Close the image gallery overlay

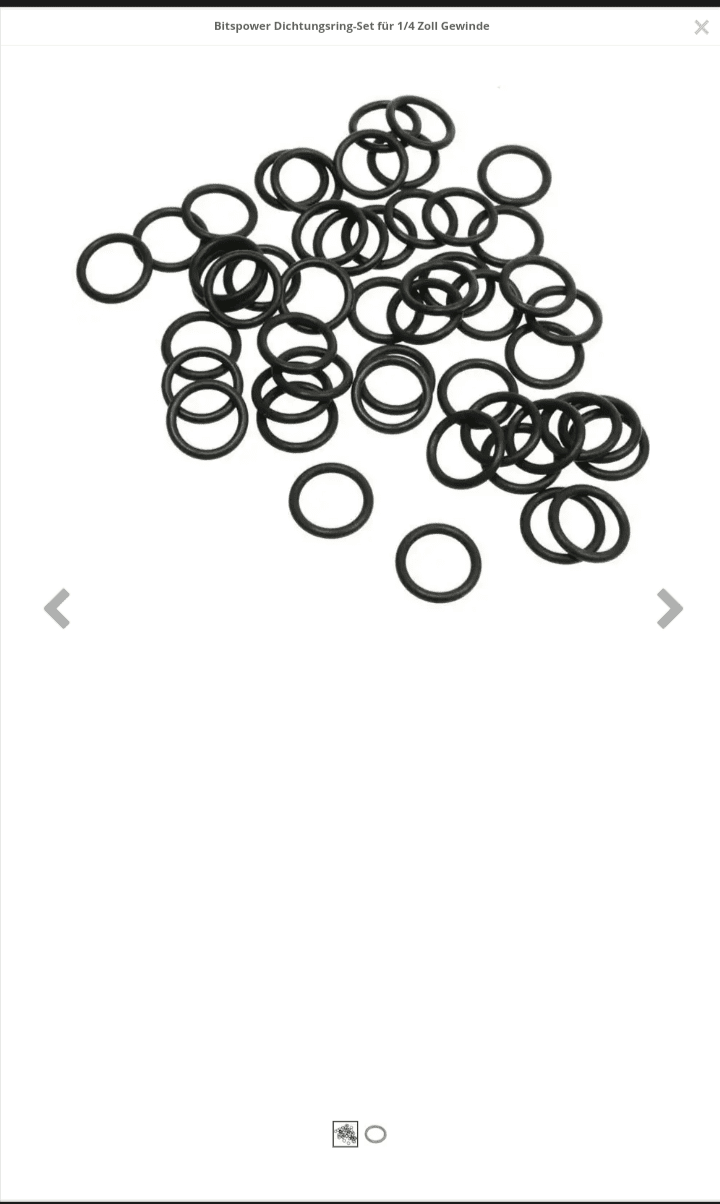click(701, 27)
